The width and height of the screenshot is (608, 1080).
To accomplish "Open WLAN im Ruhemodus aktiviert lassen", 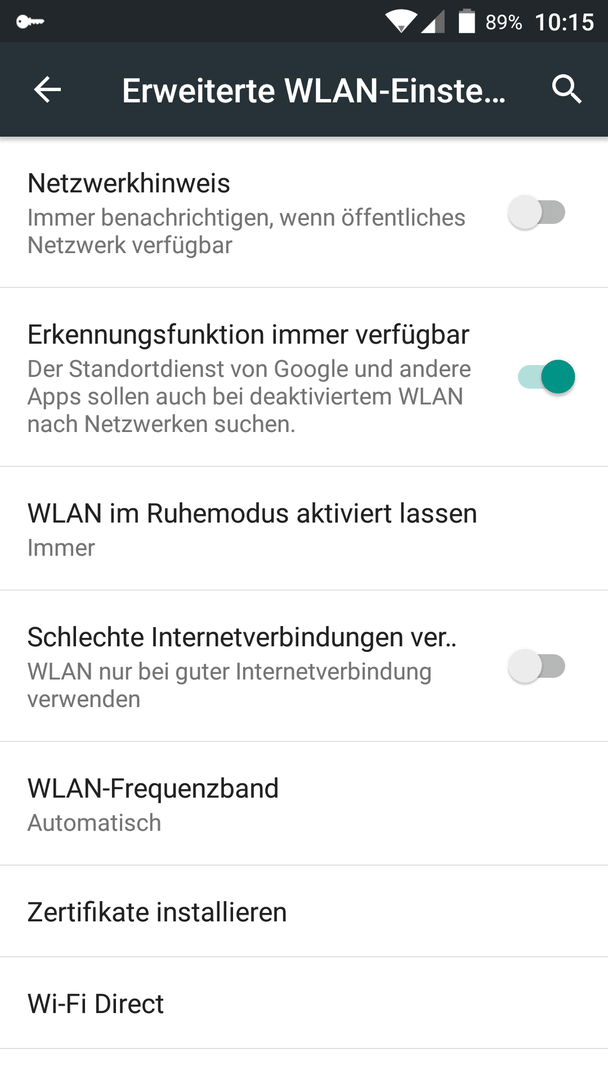I will pos(304,528).
